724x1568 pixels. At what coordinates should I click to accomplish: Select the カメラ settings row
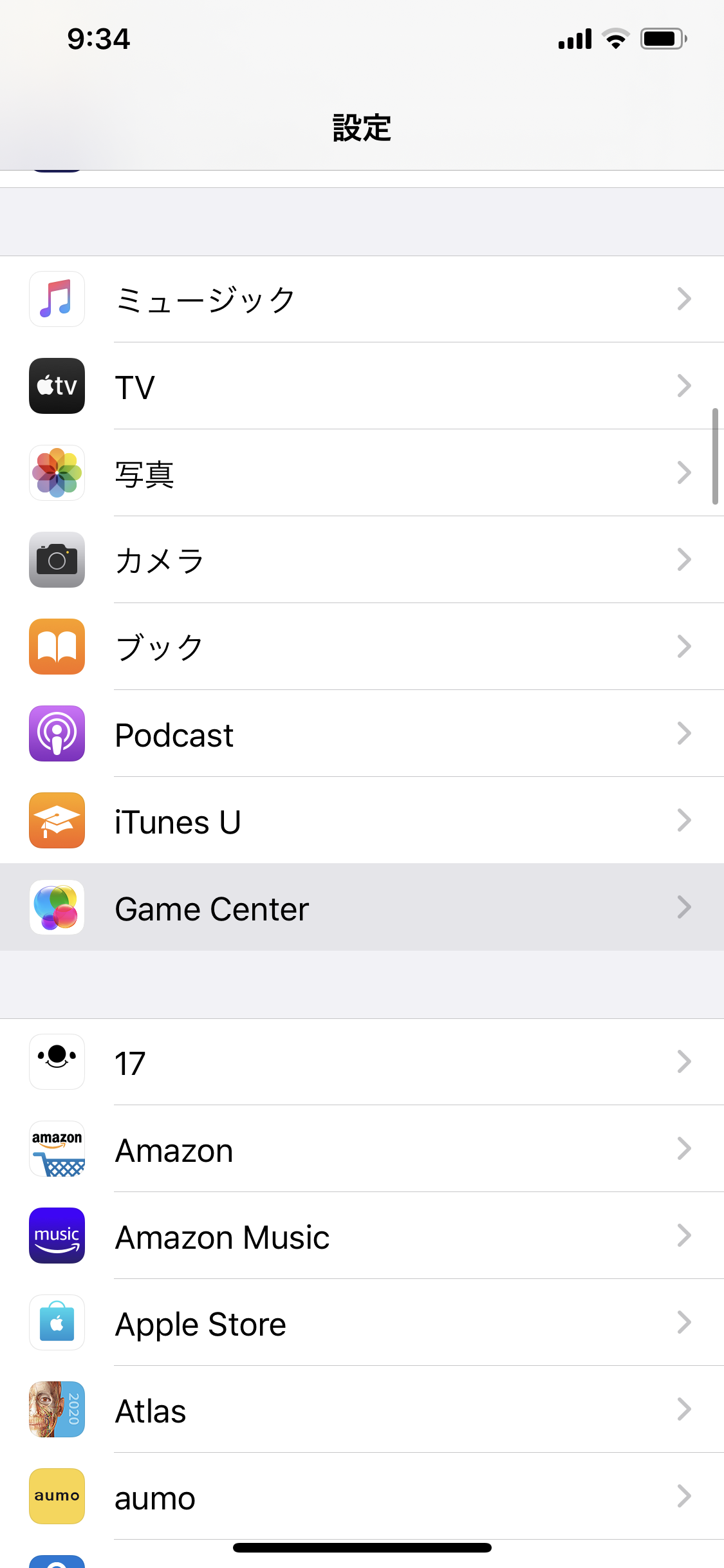click(360, 560)
